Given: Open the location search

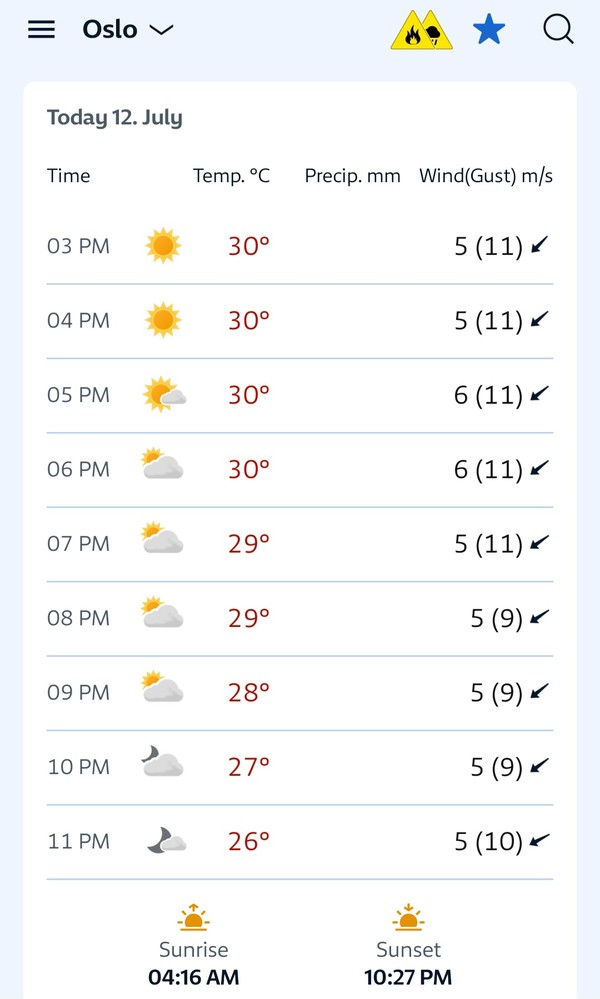Looking at the screenshot, I should (x=558, y=30).
